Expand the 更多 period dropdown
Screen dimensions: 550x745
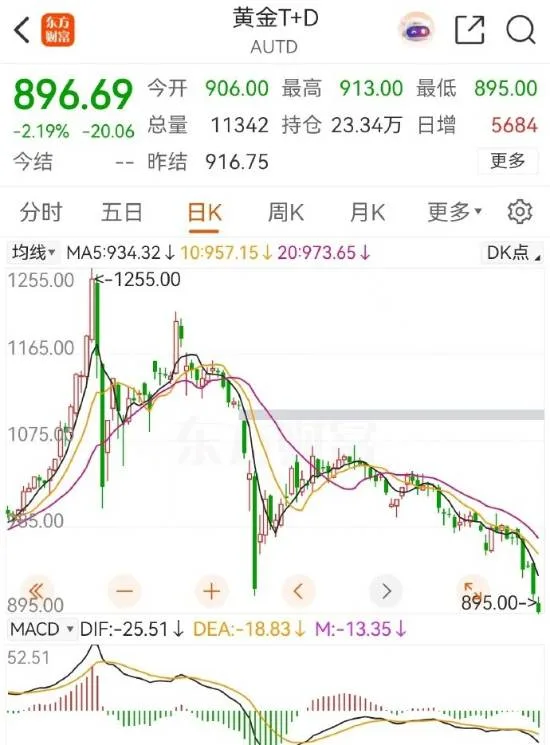point(454,211)
